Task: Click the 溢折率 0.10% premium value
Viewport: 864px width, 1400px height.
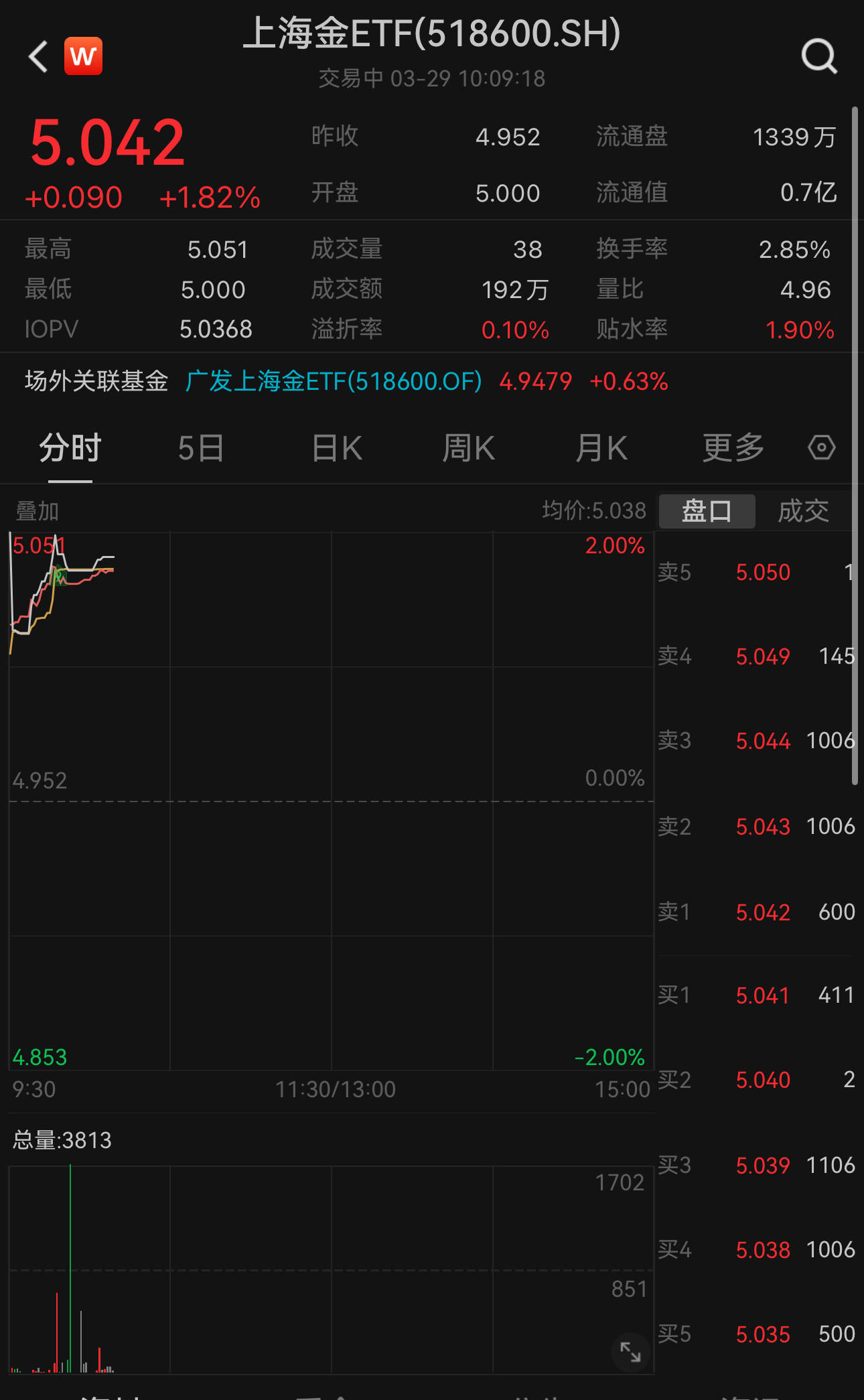Action: [515, 329]
